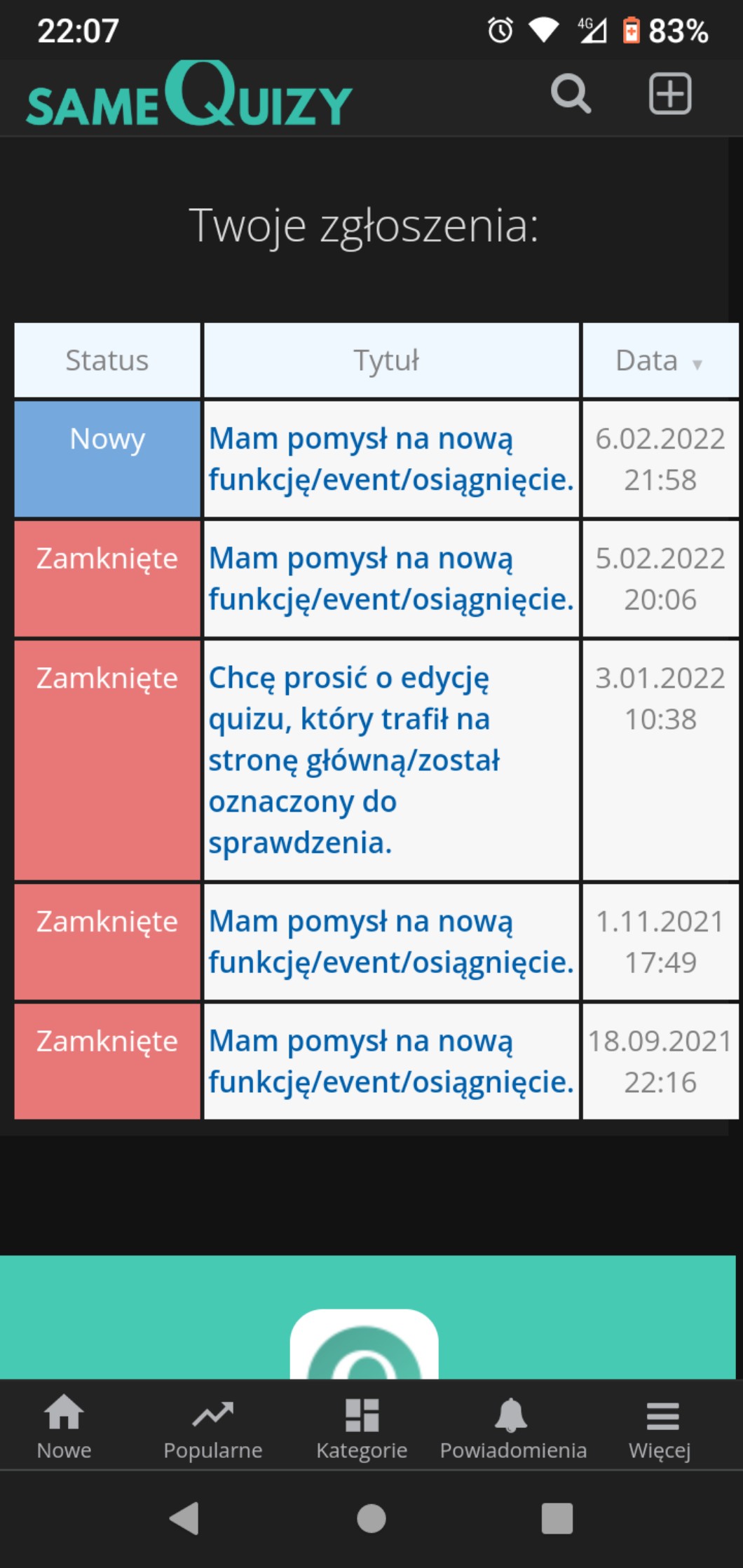Open the report dated 6.02.2022
The image size is (743, 1568).
[x=390, y=459]
